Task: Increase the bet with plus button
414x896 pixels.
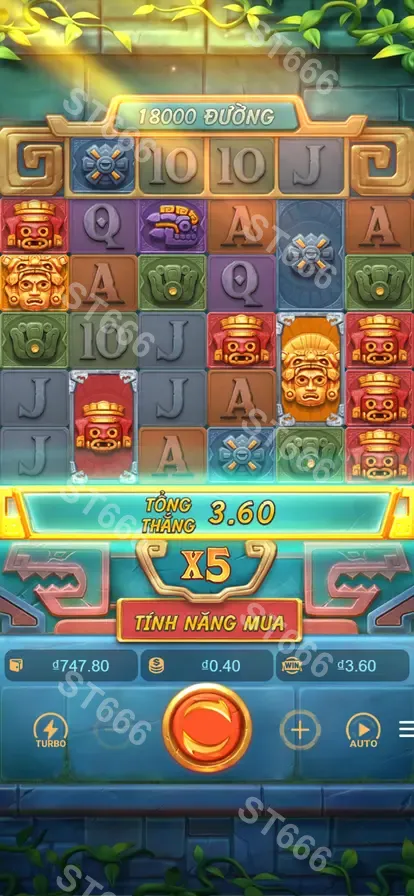Action: [300, 730]
